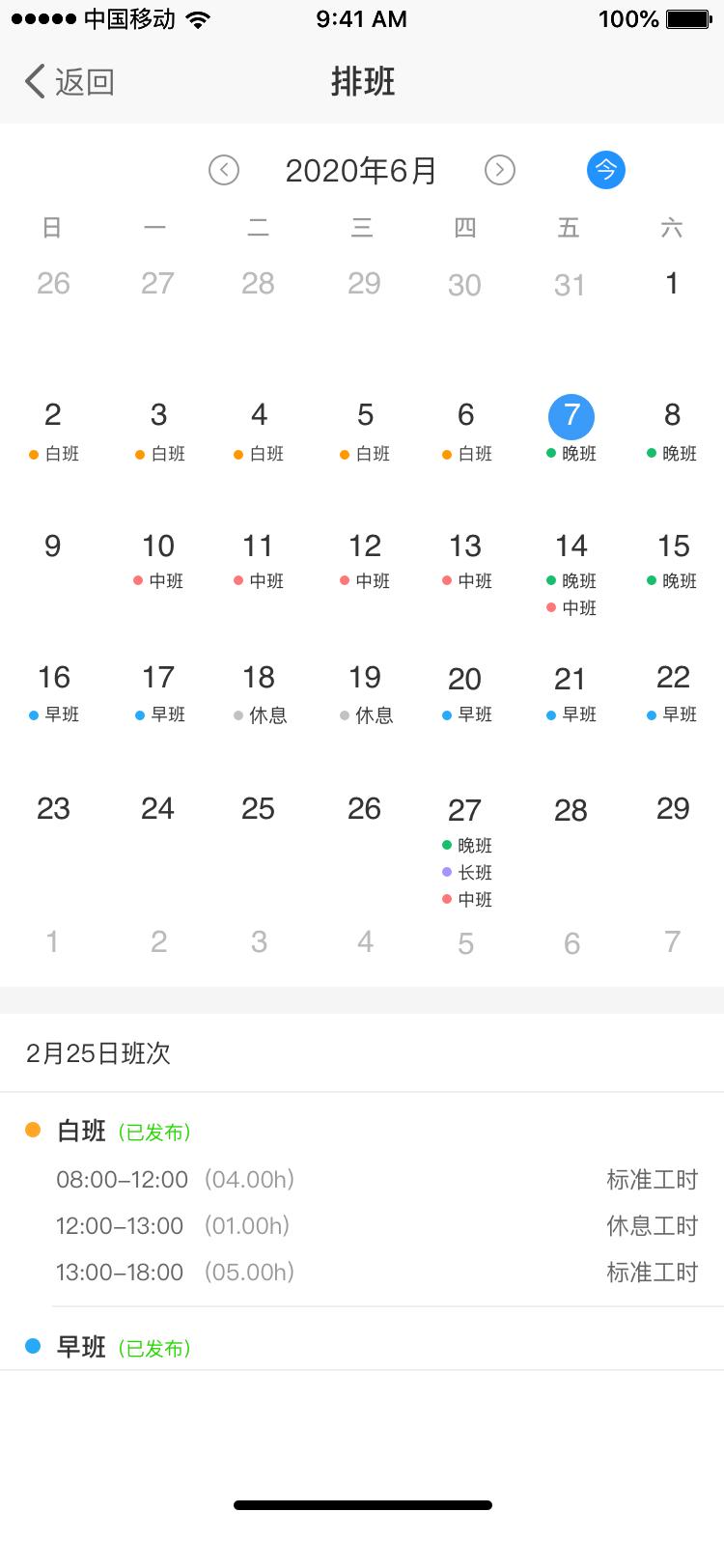Click the purple 长班 dot under June 27

(x=446, y=872)
